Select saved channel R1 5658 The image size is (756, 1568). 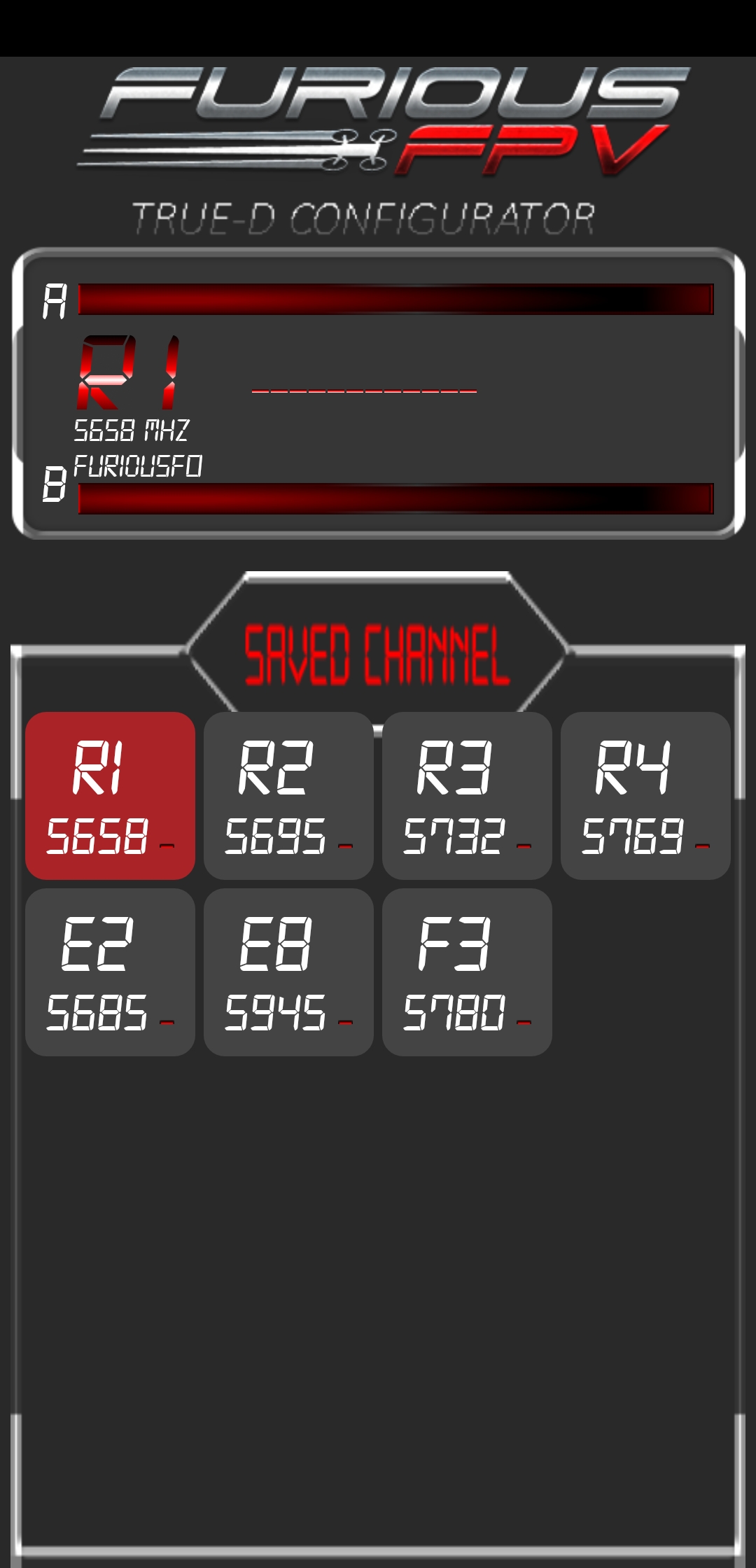click(x=110, y=796)
